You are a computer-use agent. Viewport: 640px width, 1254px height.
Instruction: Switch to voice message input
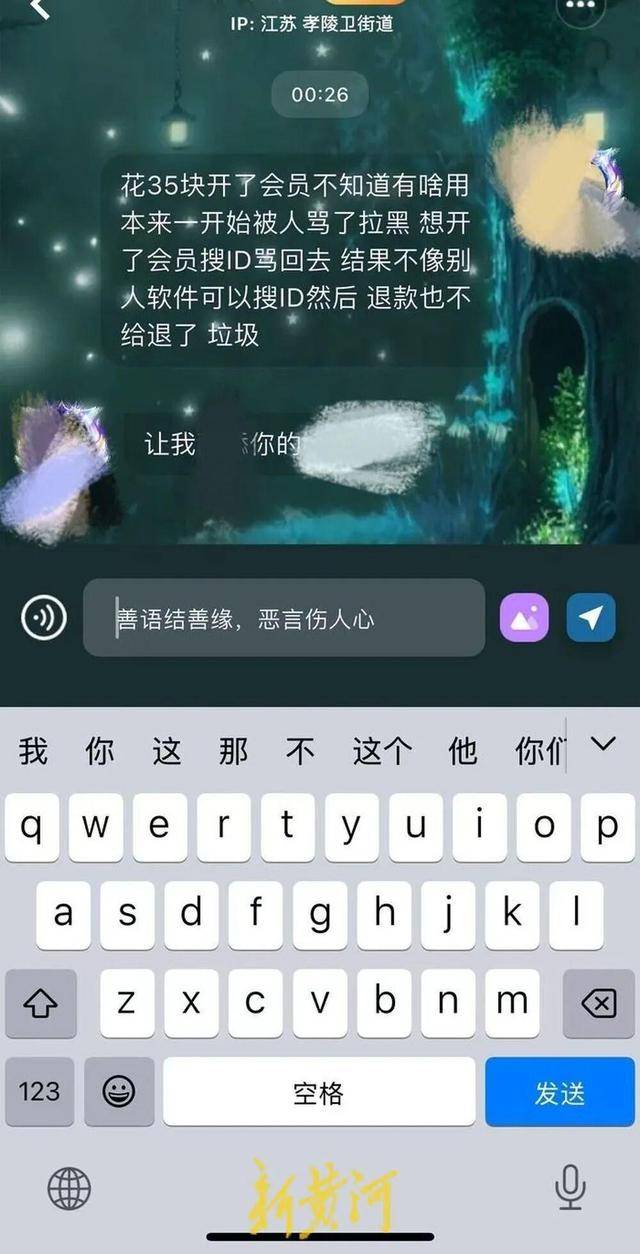click(44, 618)
